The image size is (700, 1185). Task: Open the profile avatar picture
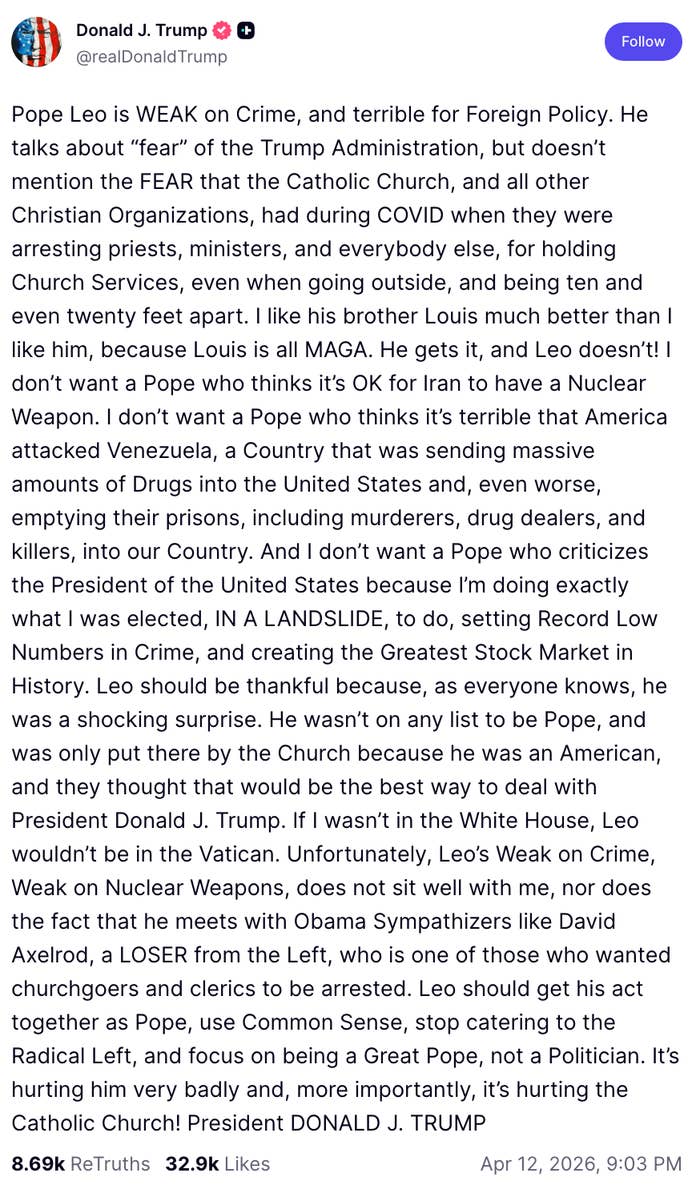[36, 42]
